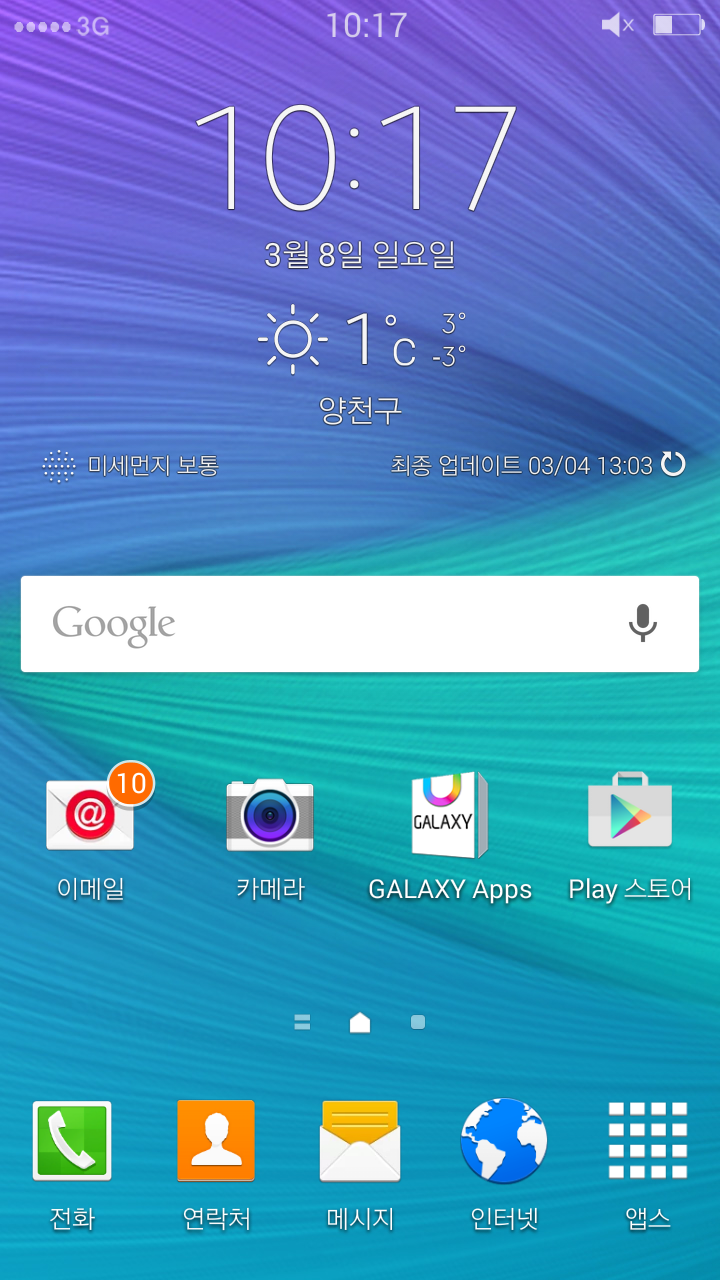The image size is (720, 1280).
Task: Go to the right home page indicator
Action: tap(418, 1022)
